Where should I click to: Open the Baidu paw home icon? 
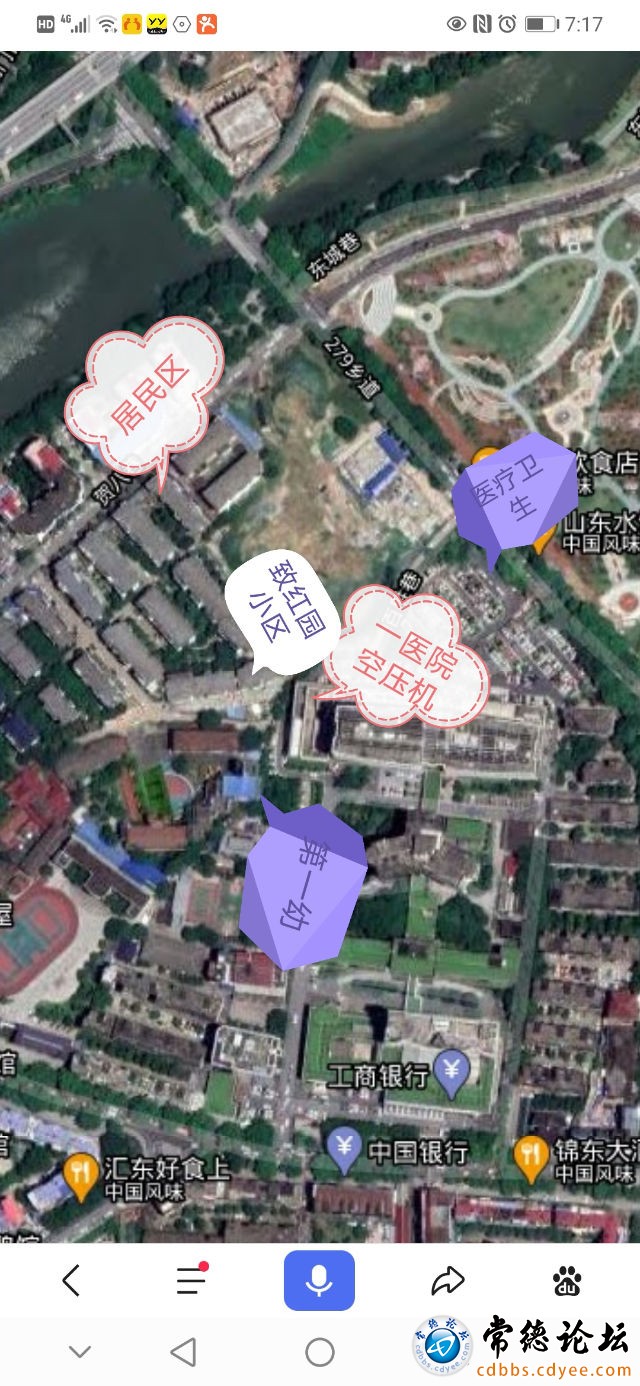pos(568,1281)
